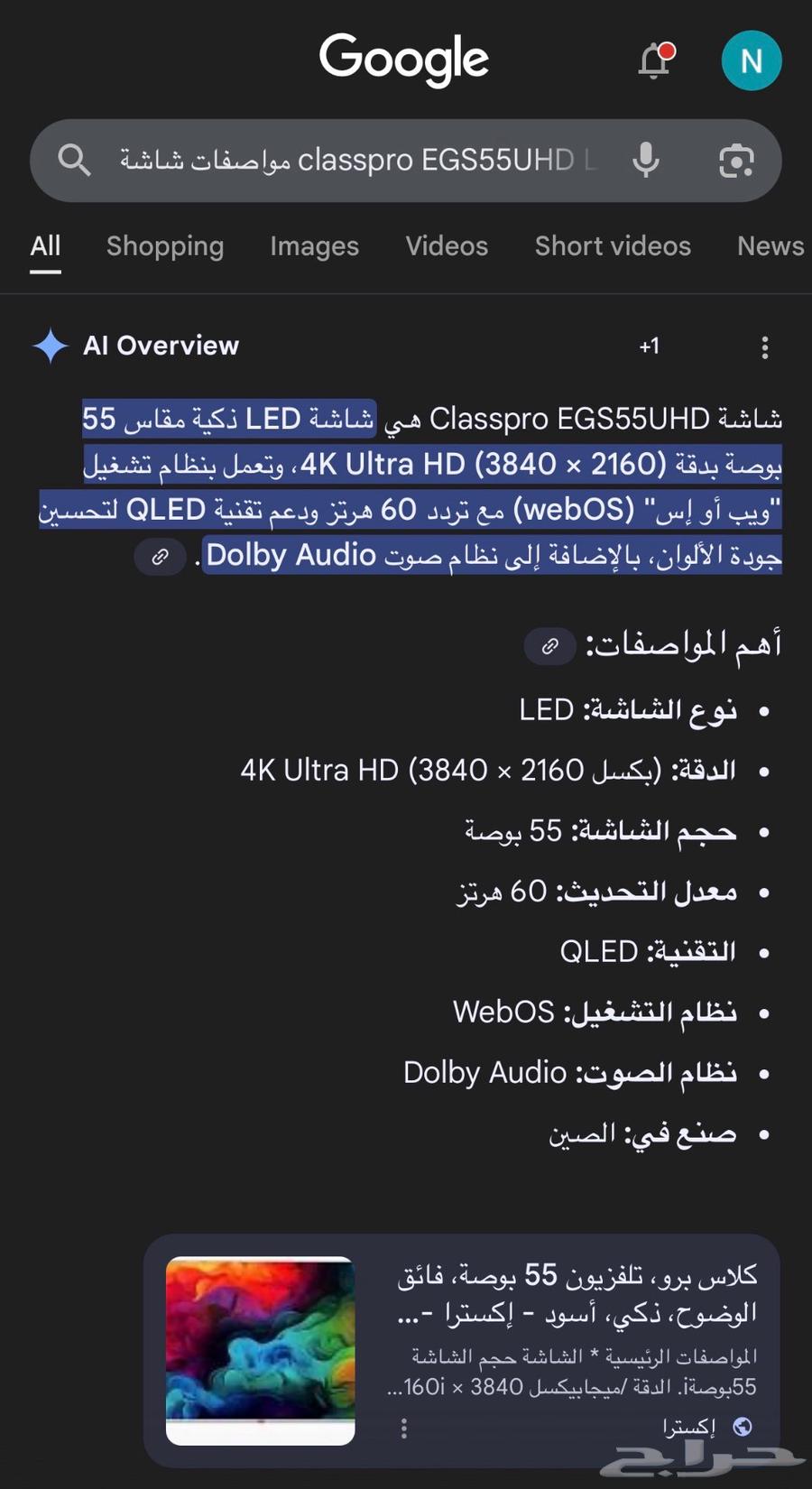This screenshot has height=1489, width=812.
Task: Switch to the News tab
Action: click(x=770, y=245)
